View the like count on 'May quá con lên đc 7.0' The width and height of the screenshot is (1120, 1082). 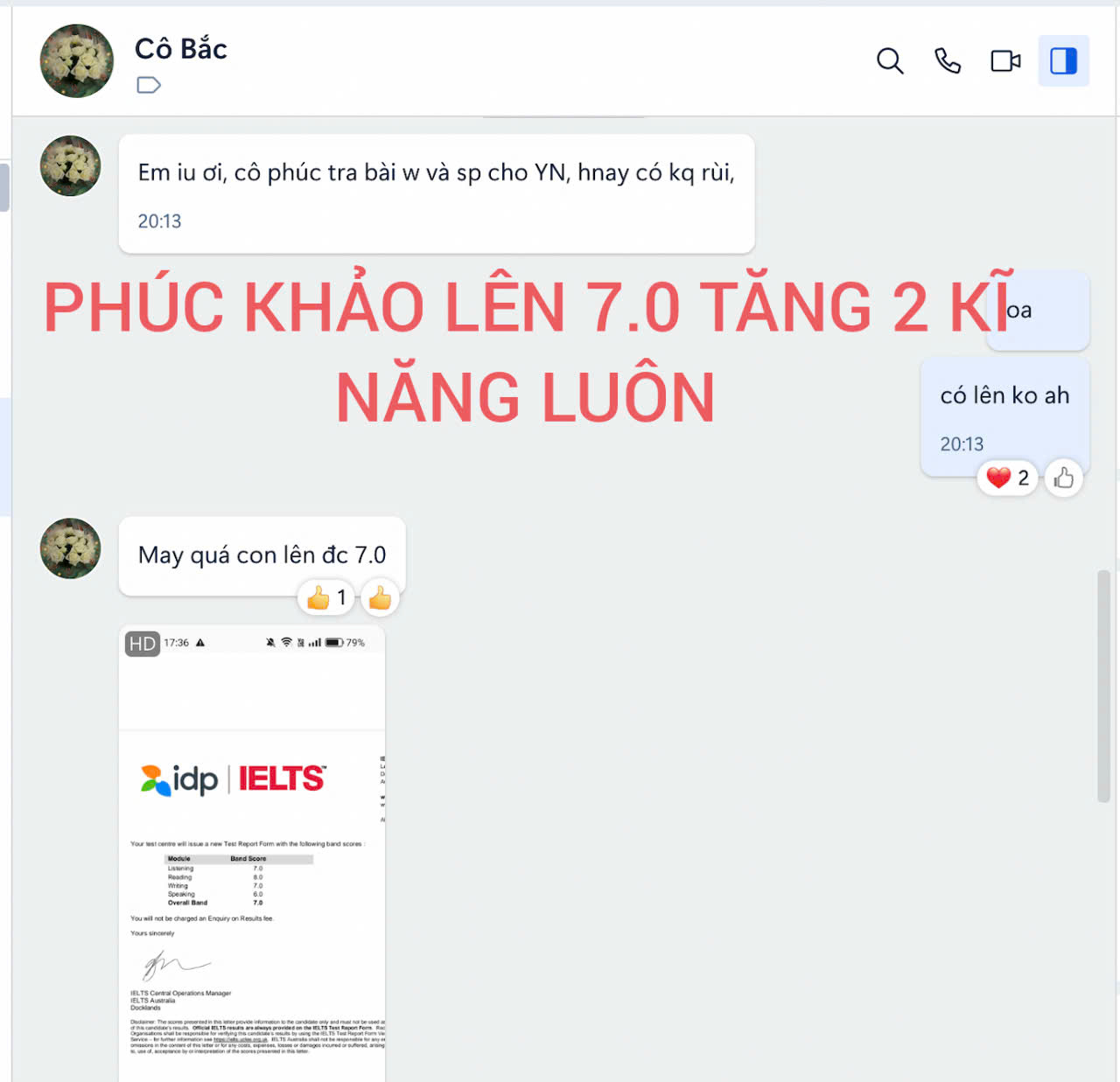(326, 598)
